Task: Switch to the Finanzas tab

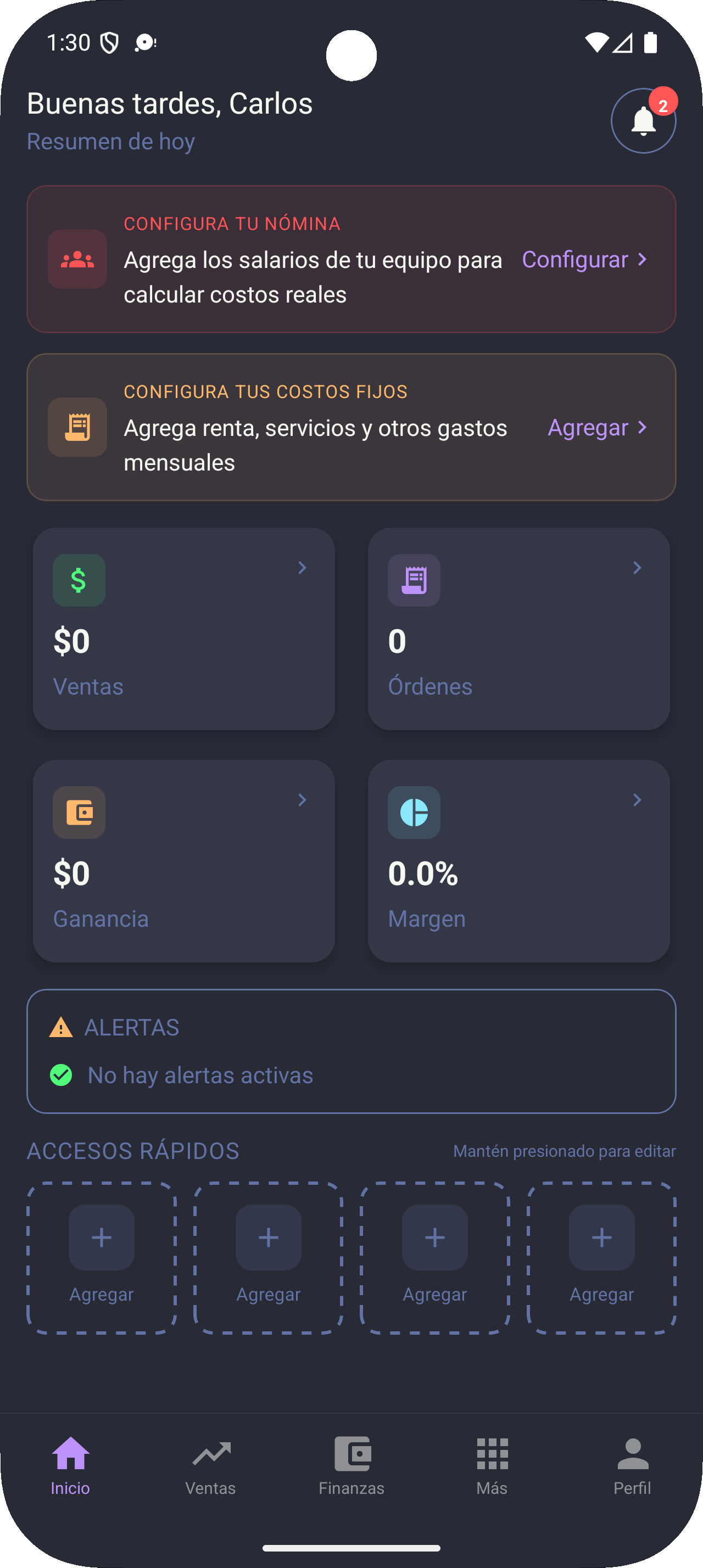Action: tap(351, 1467)
